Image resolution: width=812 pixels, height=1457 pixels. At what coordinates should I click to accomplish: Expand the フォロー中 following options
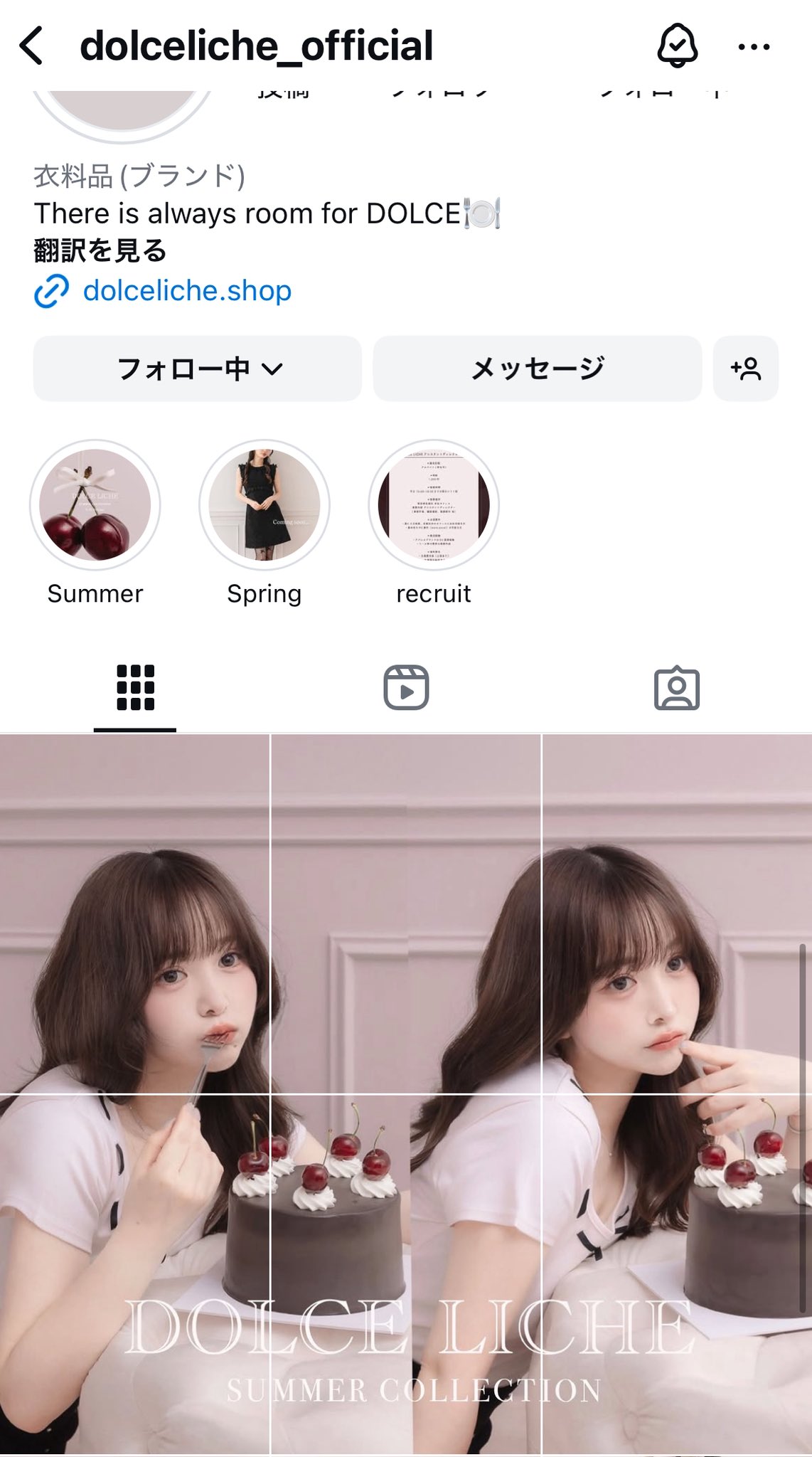[x=198, y=369]
